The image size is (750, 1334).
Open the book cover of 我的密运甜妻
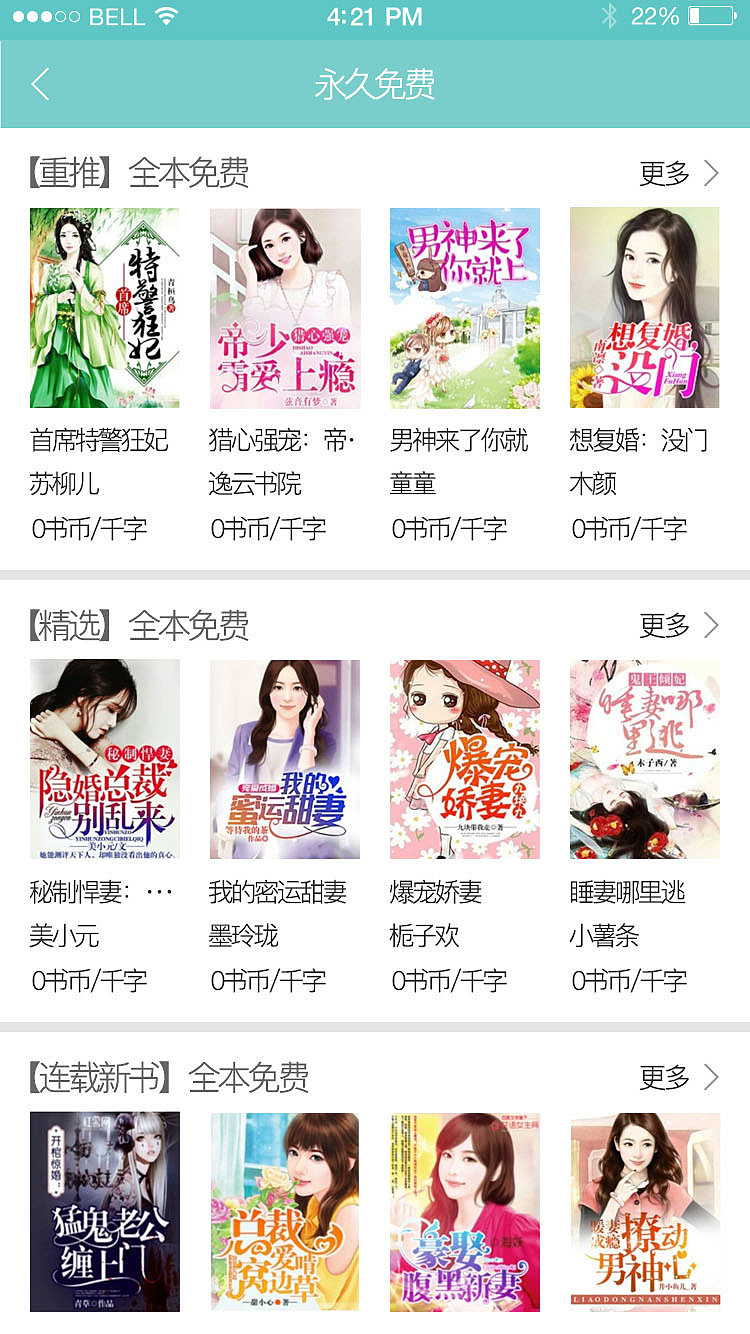click(284, 759)
